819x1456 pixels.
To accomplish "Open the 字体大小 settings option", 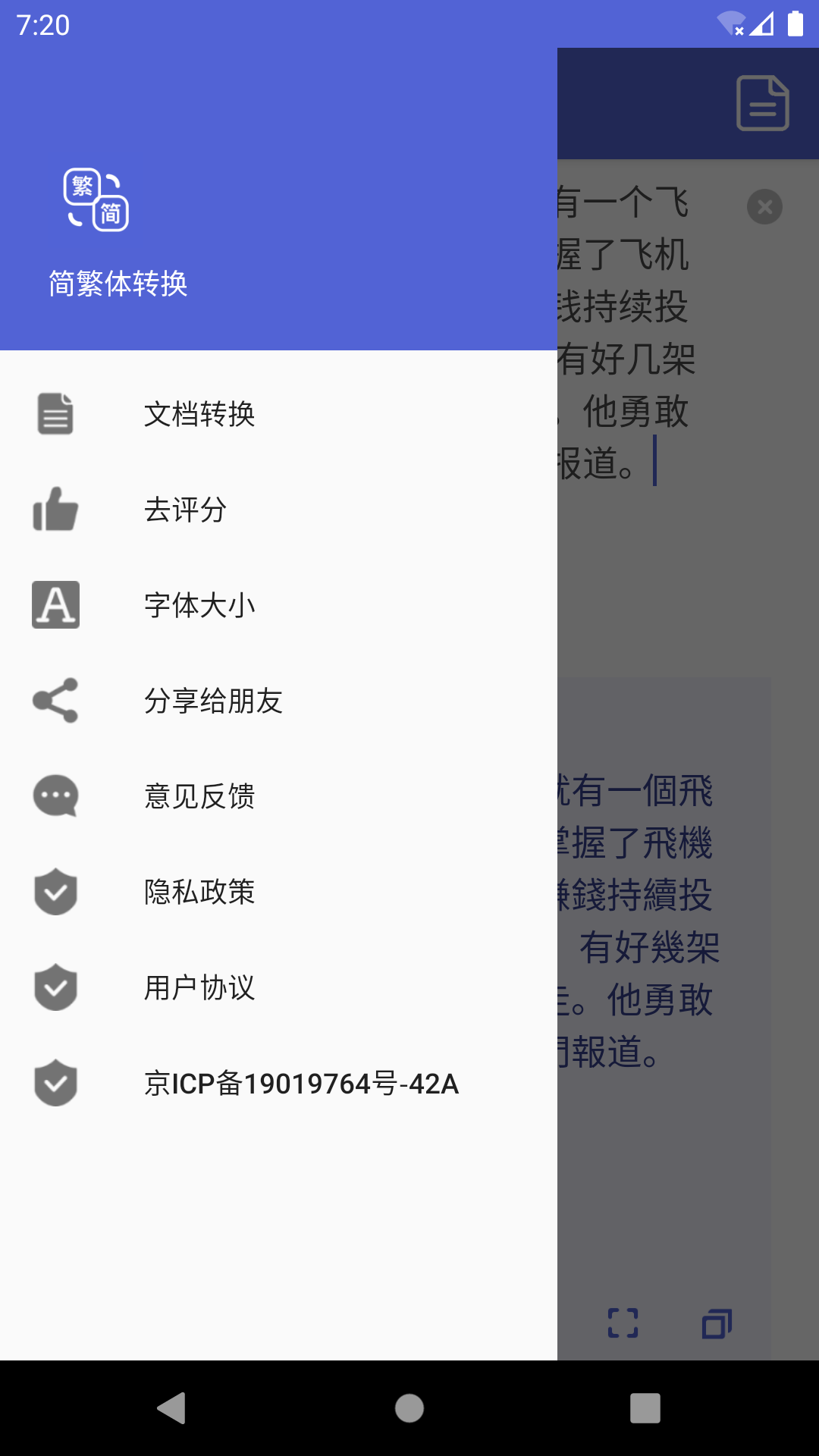I will coord(199,605).
